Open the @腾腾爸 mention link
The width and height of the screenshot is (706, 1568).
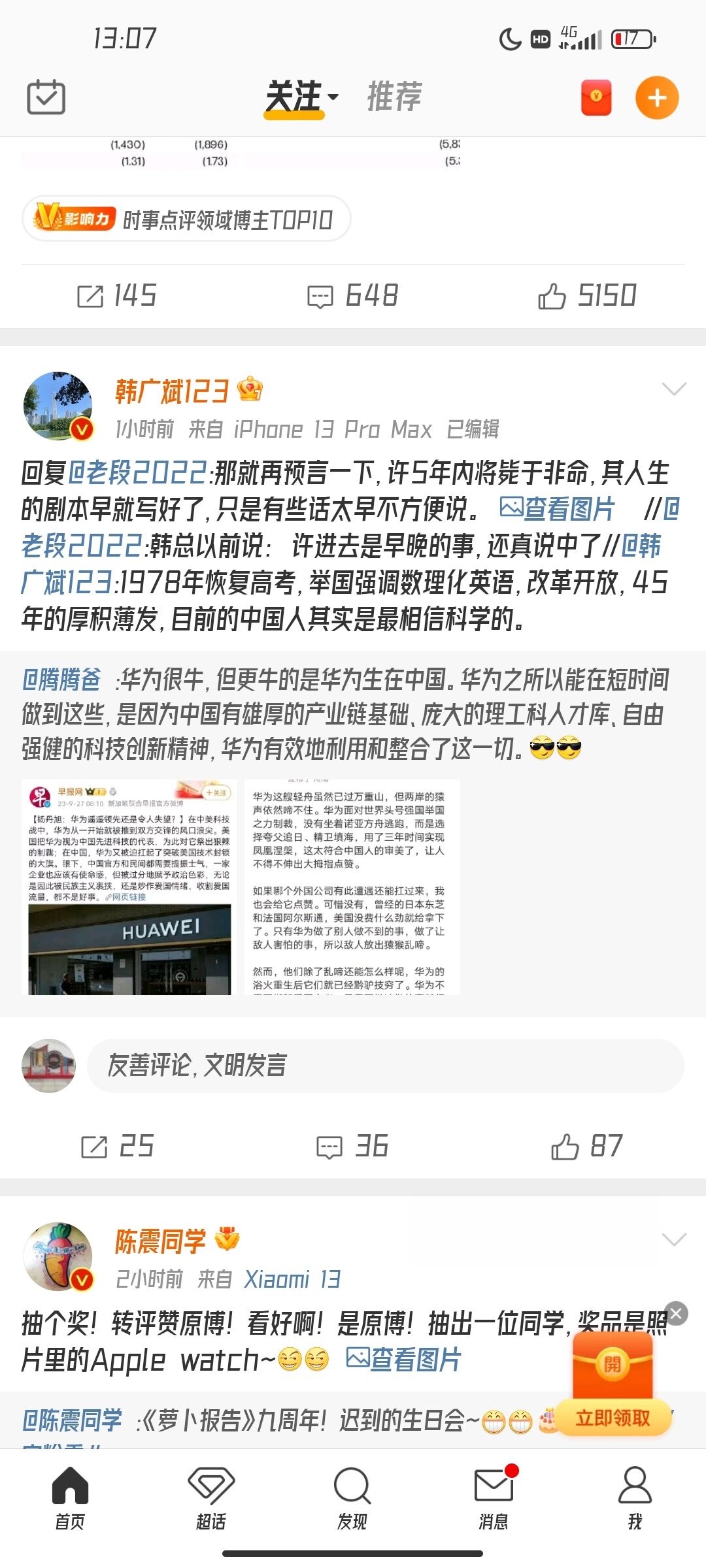(x=61, y=679)
